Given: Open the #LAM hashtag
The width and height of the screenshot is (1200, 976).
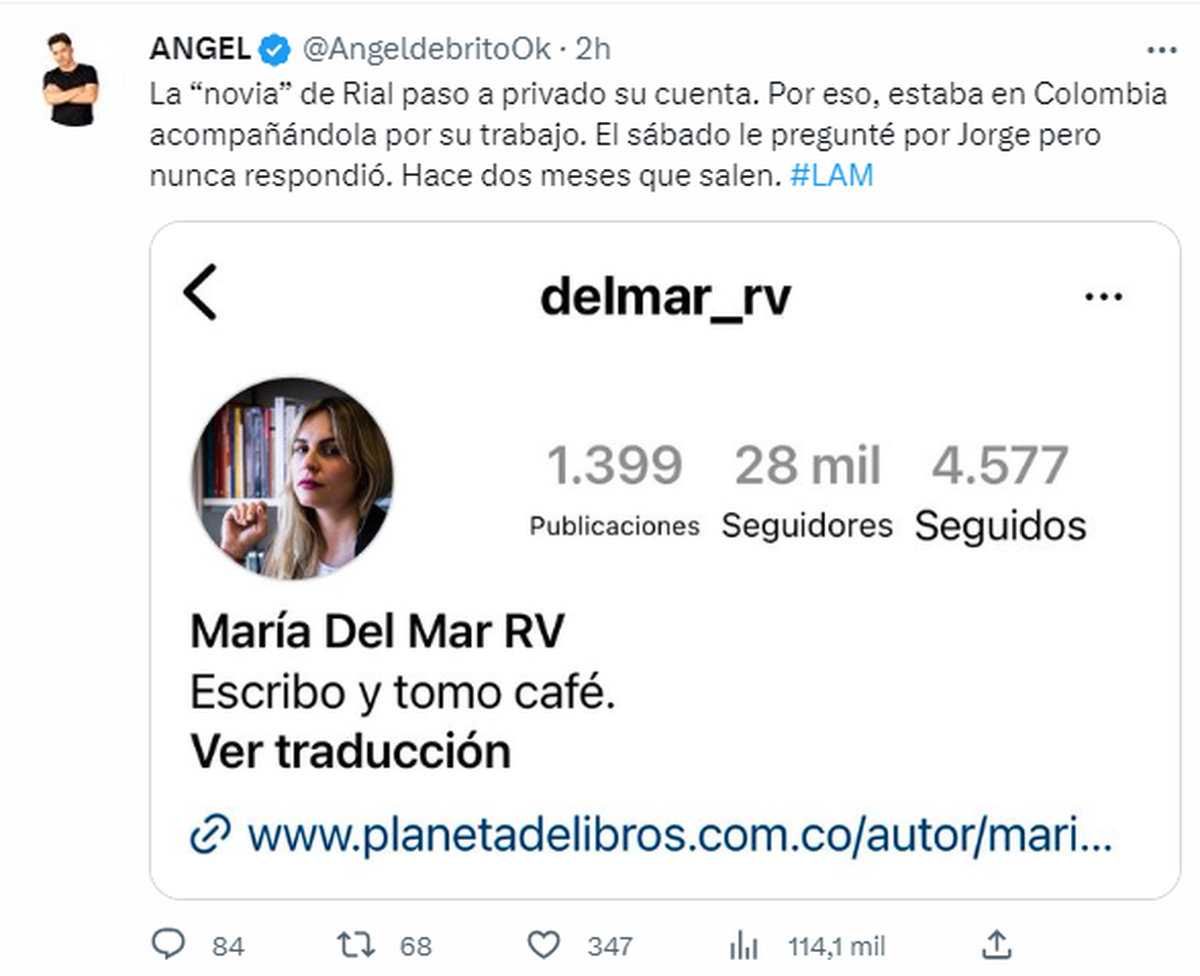Looking at the screenshot, I should click(x=831, y=176).
